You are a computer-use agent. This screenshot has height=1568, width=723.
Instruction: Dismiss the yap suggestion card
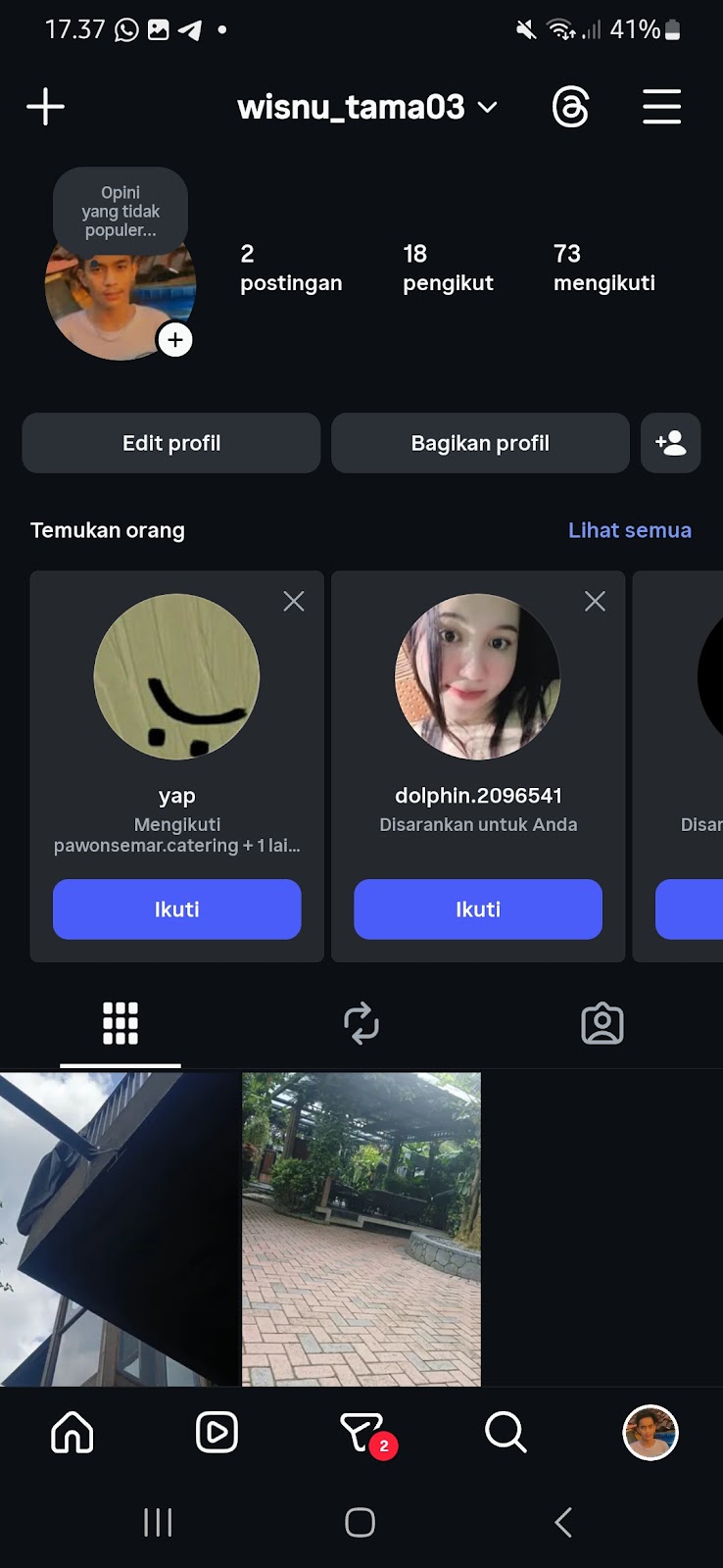(294, 602)
